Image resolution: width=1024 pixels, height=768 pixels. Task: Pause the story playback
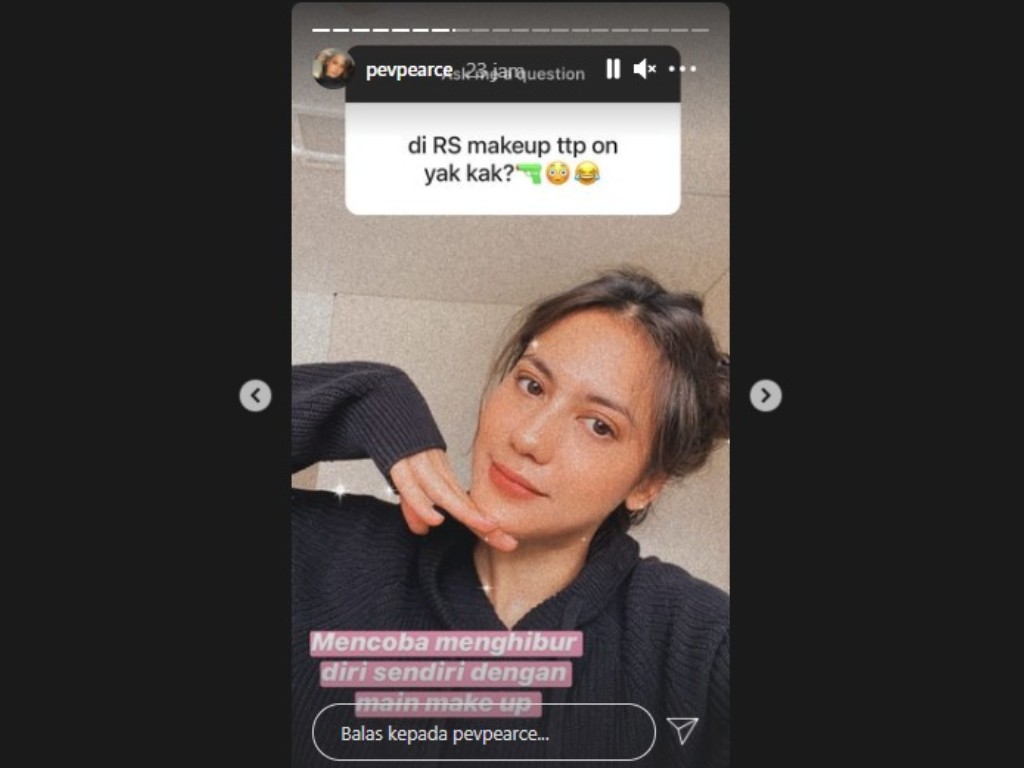[x=613, y=69]
